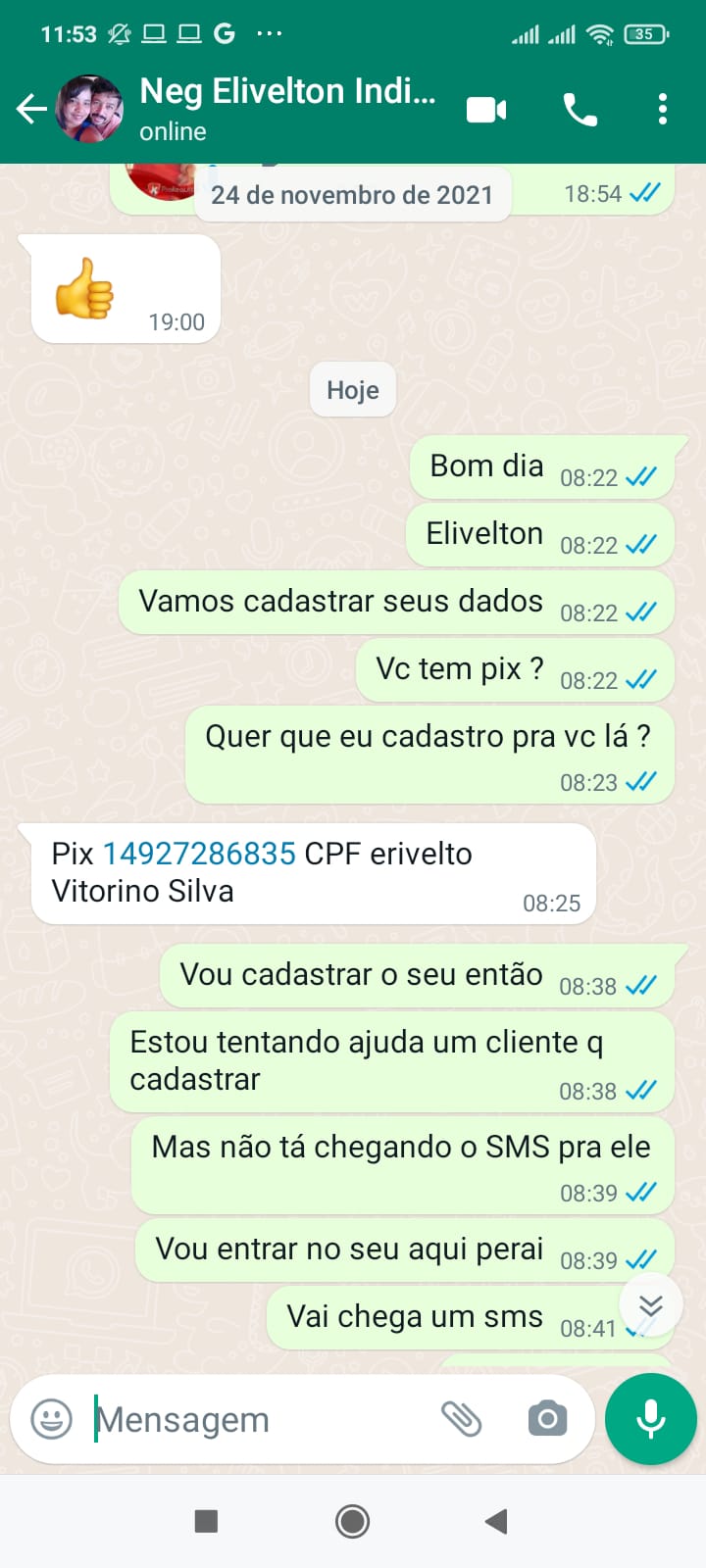706x1568 pixels.
Task: Start a voice call with Neg Elivelton
Action: pos(580,109)
